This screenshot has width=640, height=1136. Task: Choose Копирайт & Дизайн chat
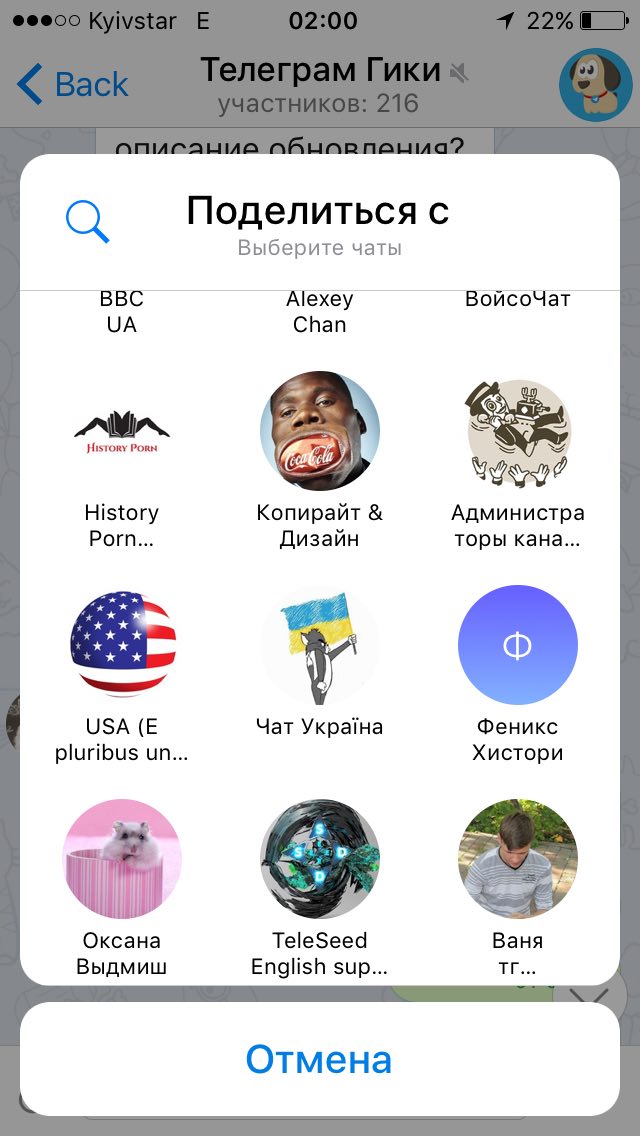pos(320,432)
